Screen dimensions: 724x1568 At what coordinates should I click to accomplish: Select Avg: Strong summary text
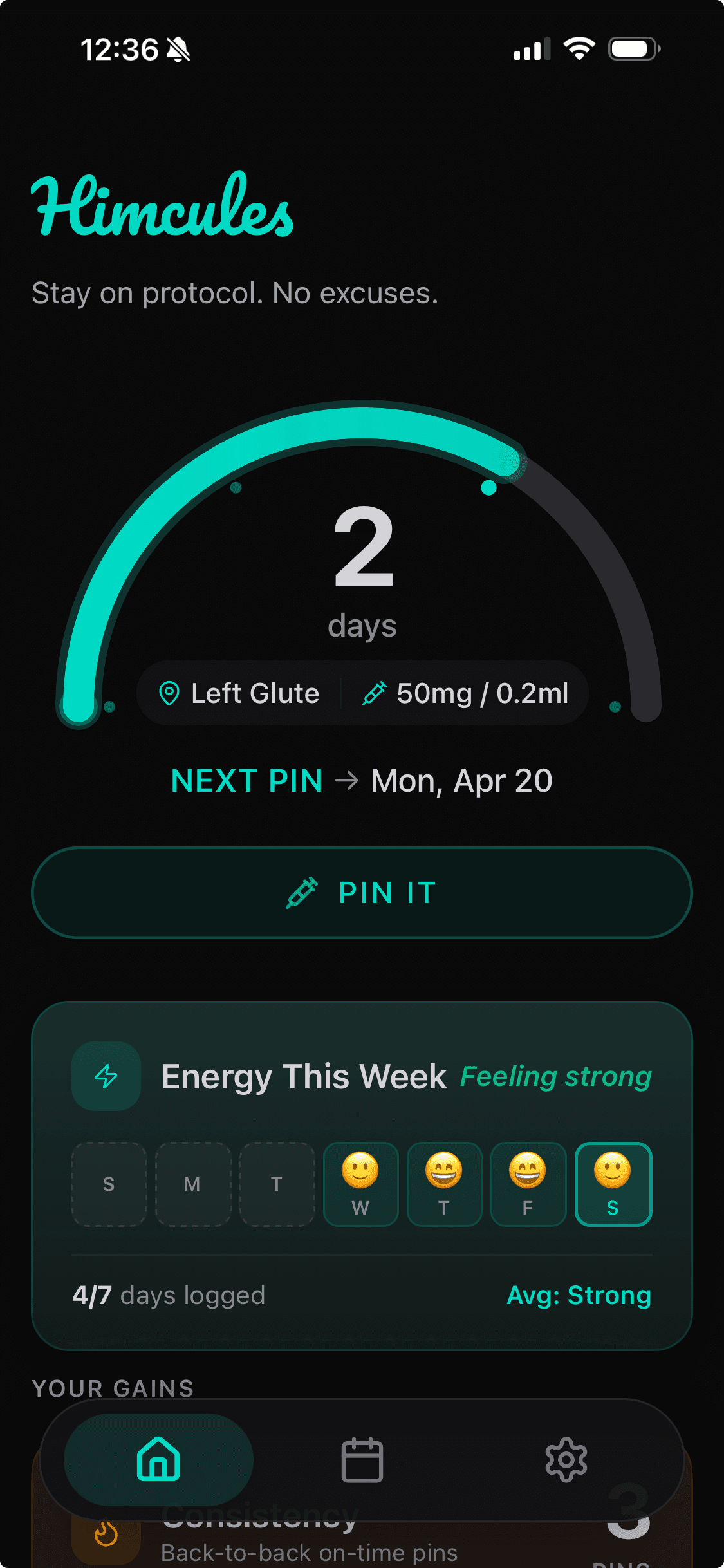[x=577, y=1295]
